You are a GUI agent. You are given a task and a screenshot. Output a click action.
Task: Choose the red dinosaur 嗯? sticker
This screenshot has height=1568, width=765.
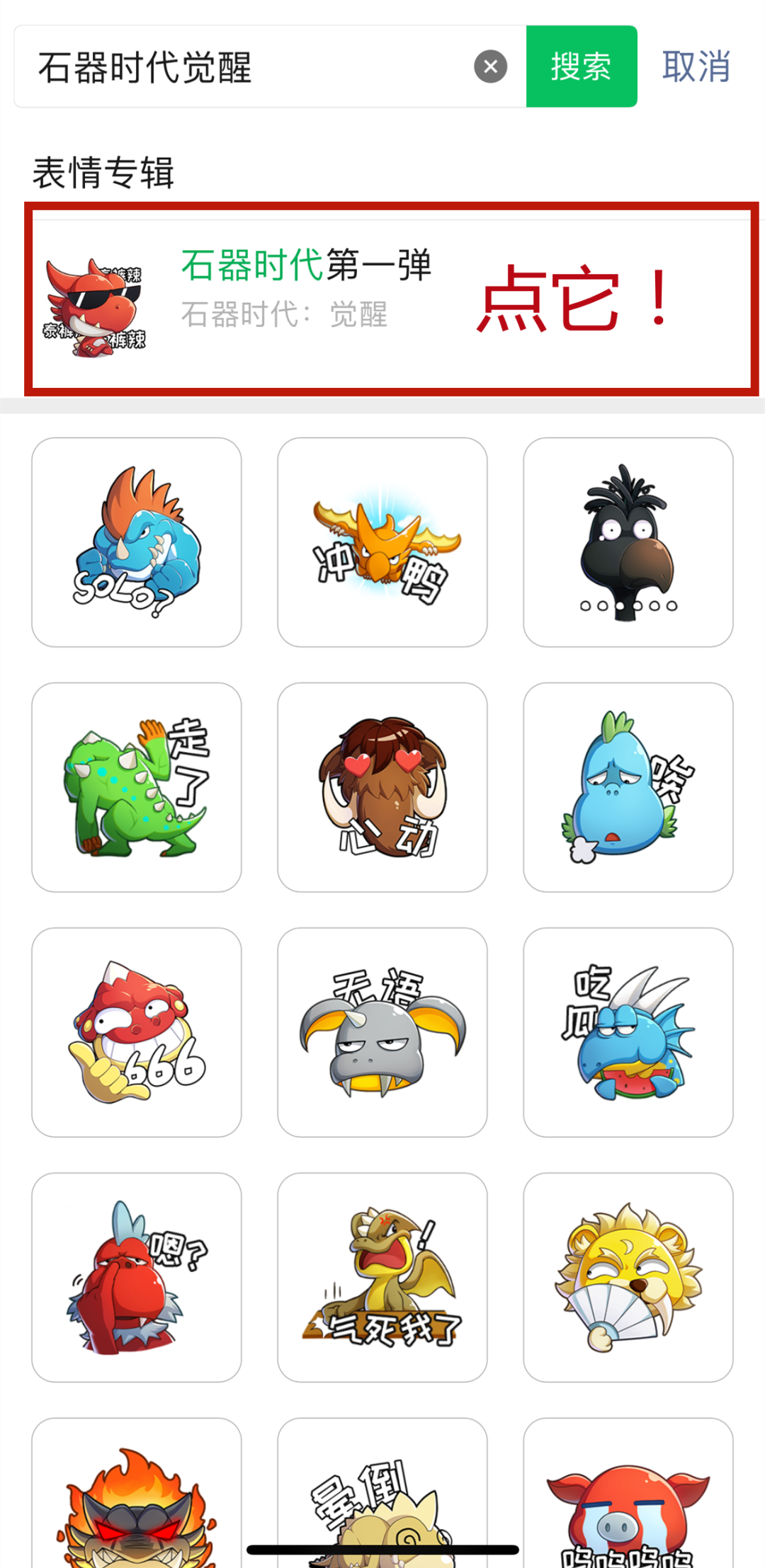pyautogui.click(x=137, y=1277)
